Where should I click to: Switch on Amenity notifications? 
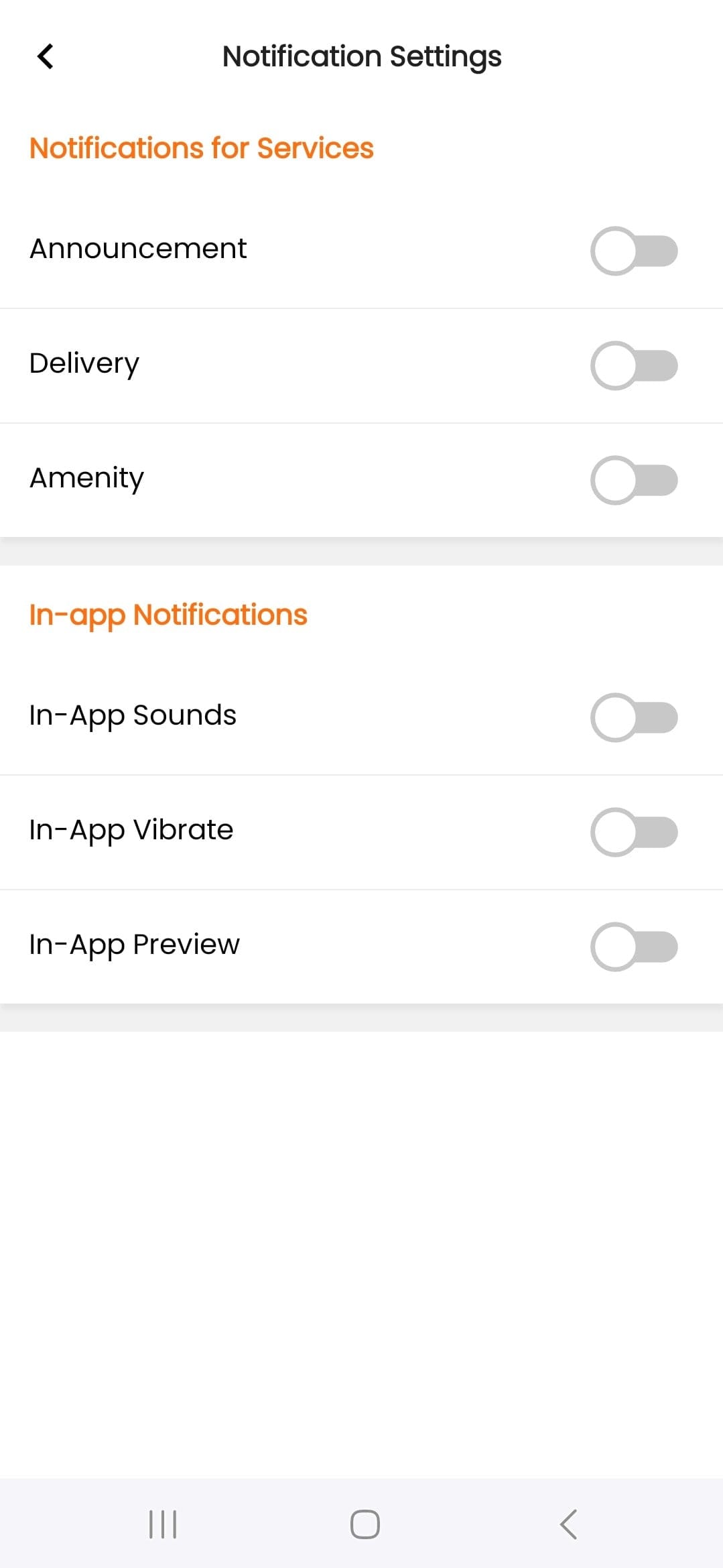(x=633, y=480)
